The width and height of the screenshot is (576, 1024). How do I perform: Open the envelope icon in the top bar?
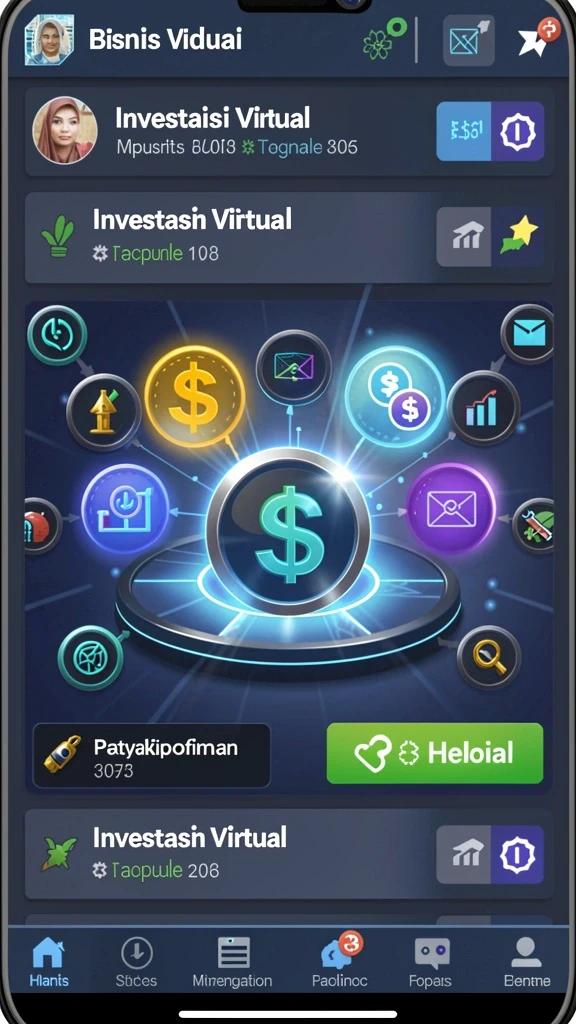click(468, 40)
